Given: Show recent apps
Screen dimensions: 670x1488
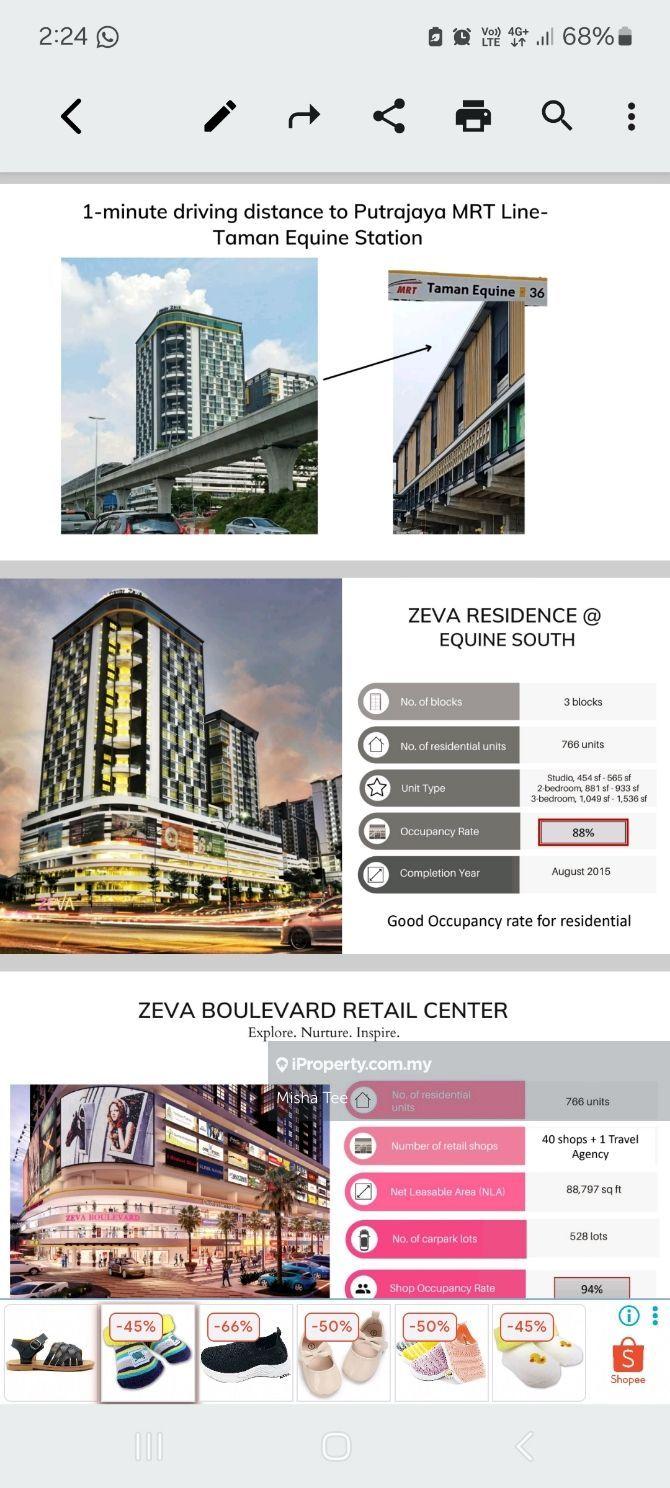Looking at the screenshot, I should tap(149, 1446).
